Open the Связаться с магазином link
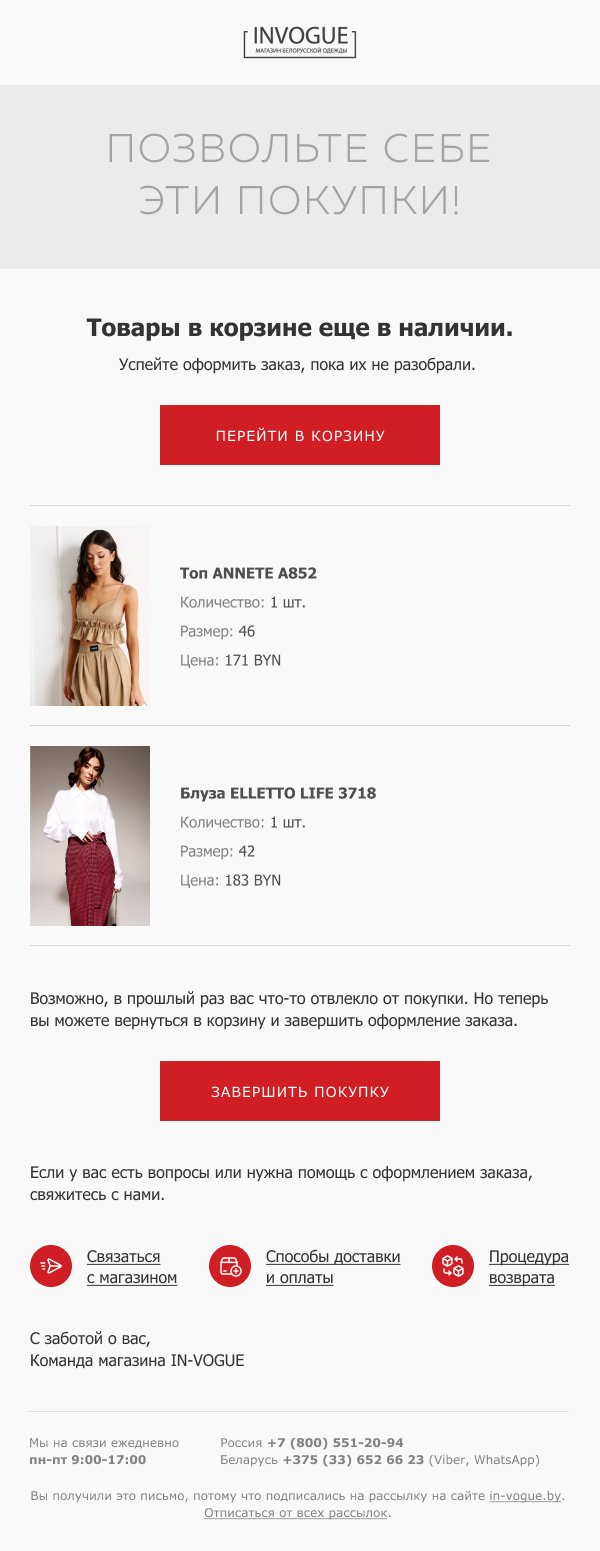Image resolution: width=600 pixels, height=1551 pixels. tap(131, 1267)
